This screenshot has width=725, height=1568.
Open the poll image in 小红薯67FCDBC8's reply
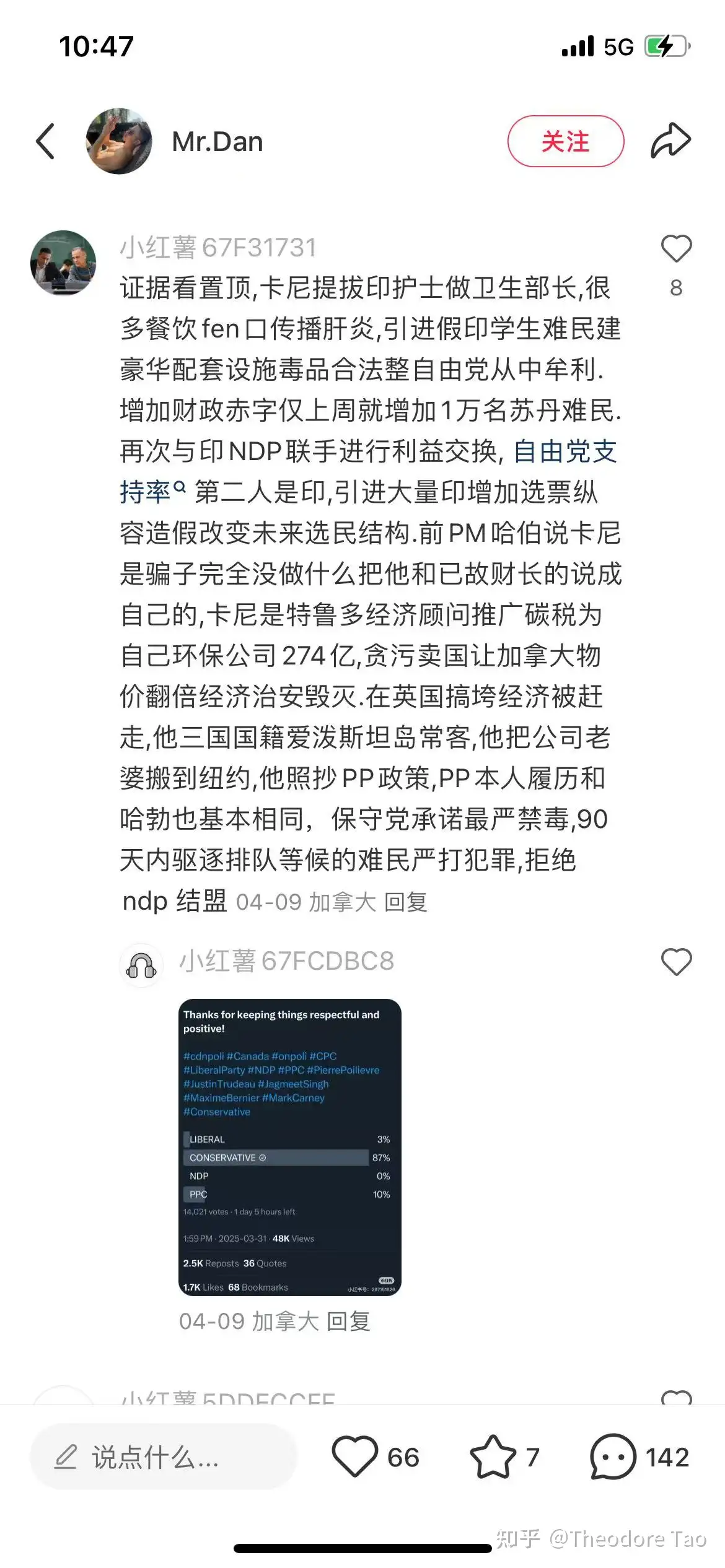coord(290,1147)
